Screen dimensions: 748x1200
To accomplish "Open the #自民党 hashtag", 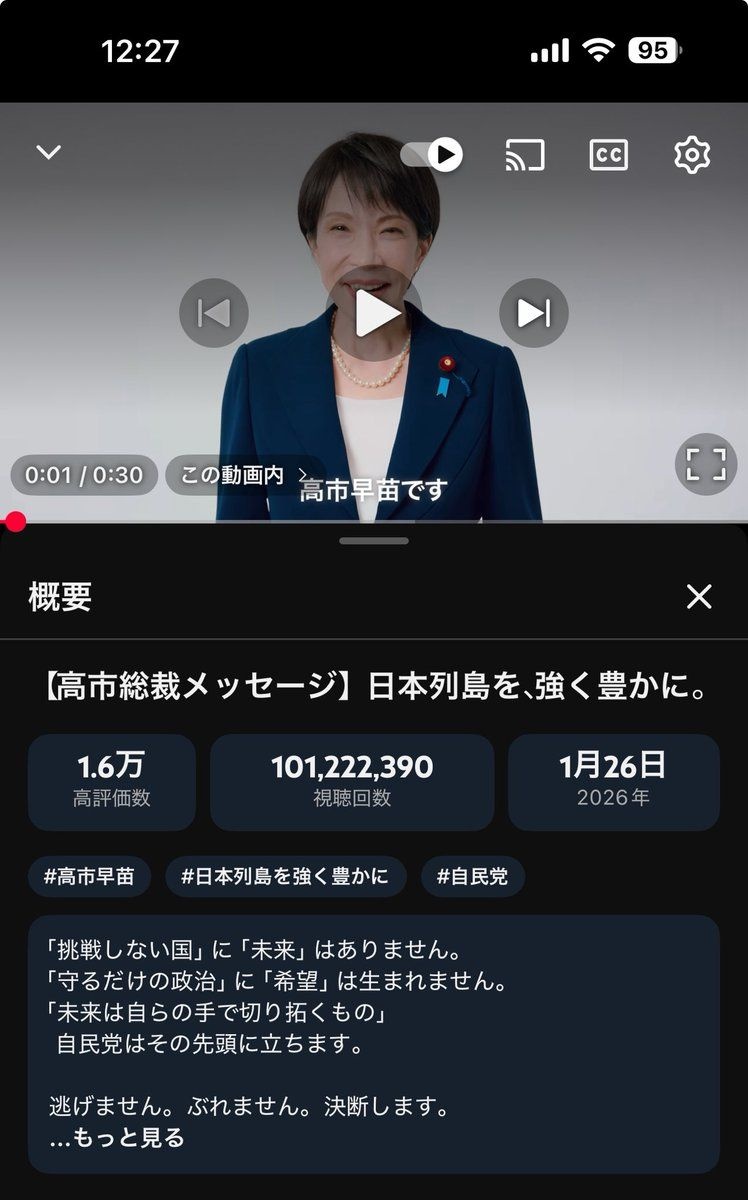I will [x=472, y=877].
